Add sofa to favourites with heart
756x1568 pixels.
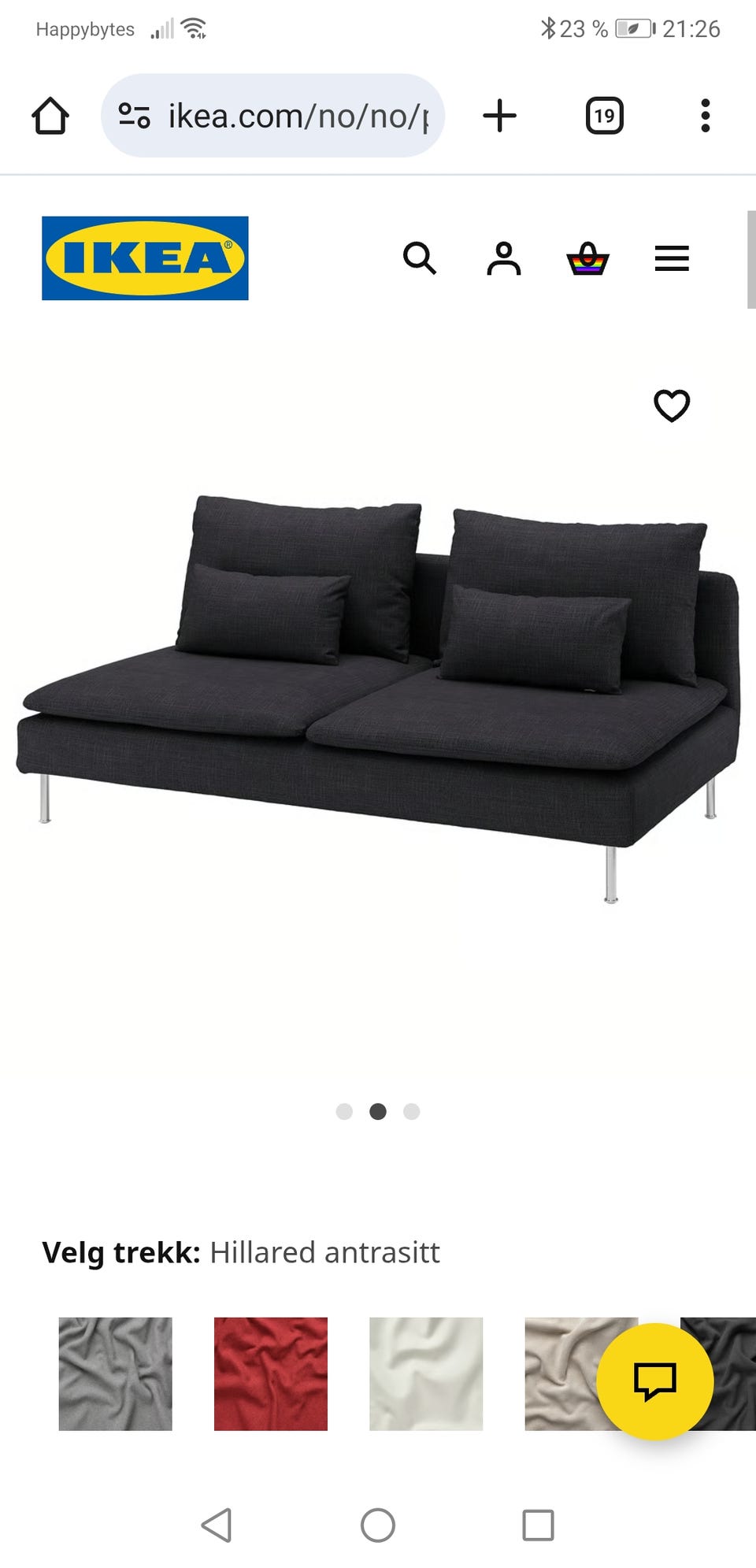(x=672, y=406)
